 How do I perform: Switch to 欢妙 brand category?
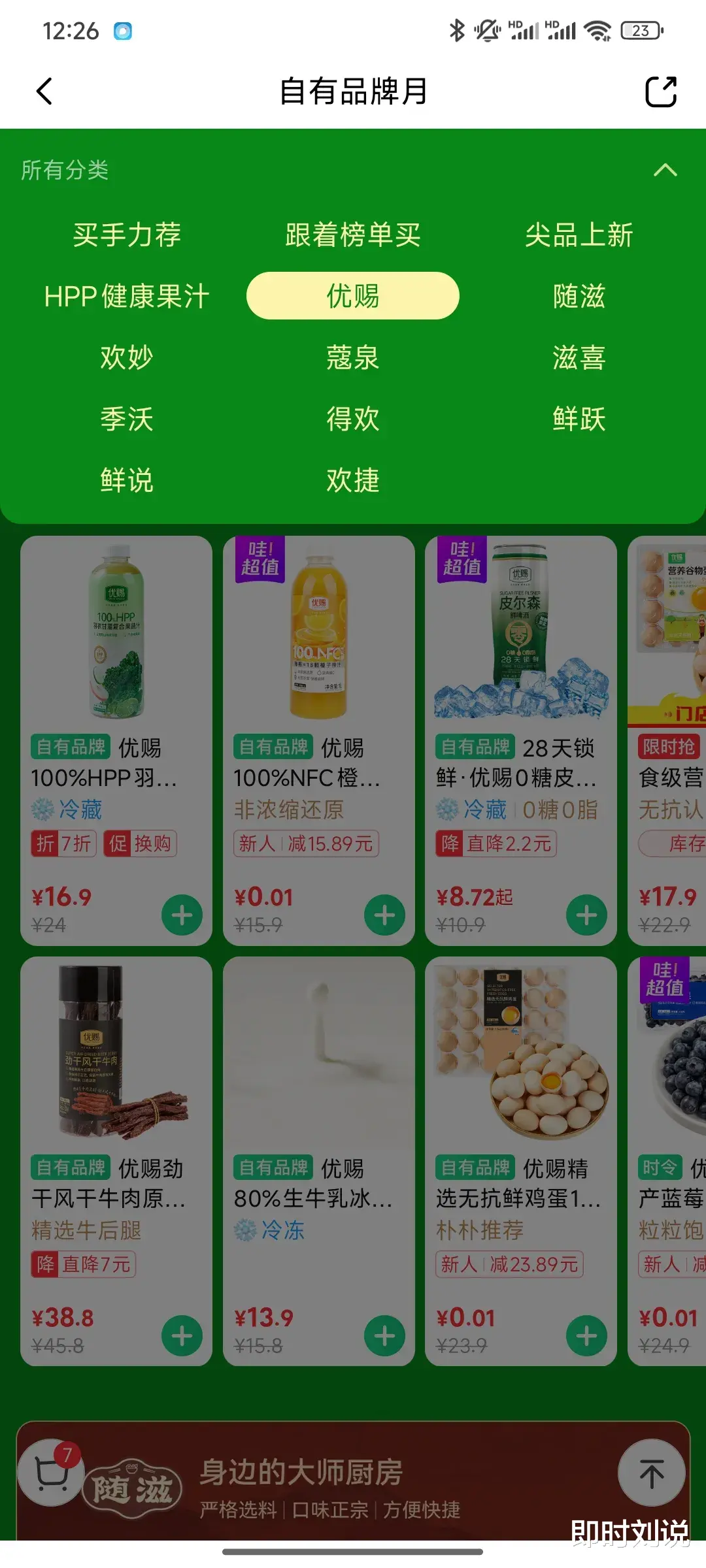(127, 358)
